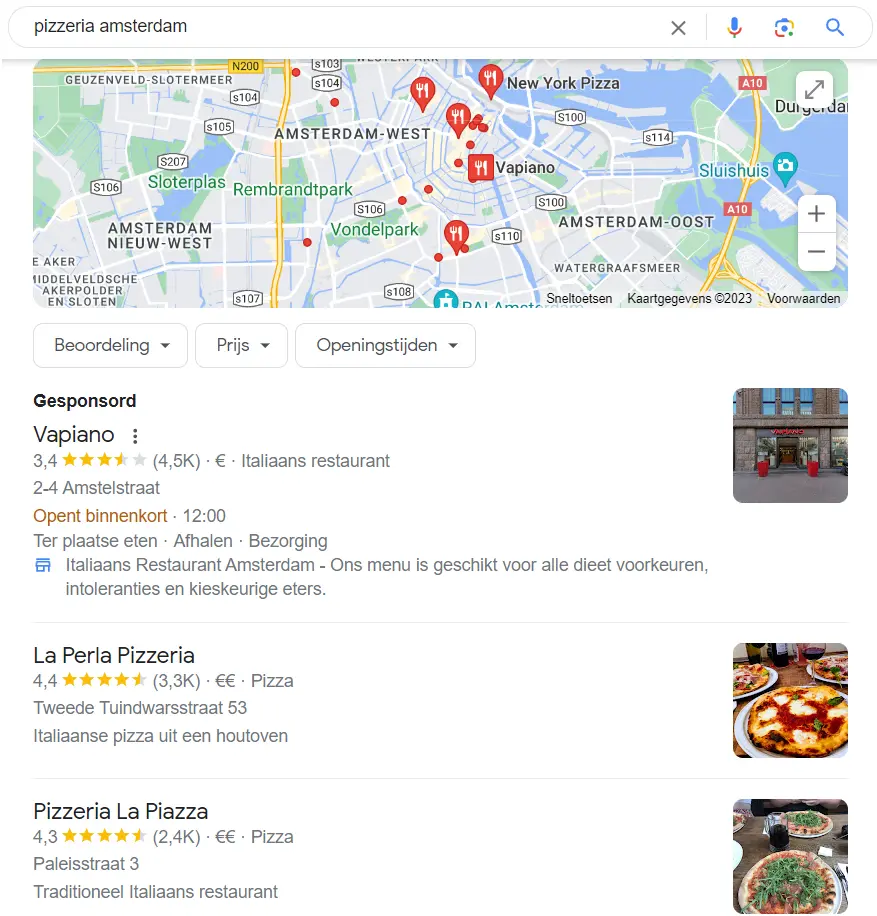Click the La Perla pizza photo thumbnail
This screenshot has width=877, height=916.
coord(789,700)
